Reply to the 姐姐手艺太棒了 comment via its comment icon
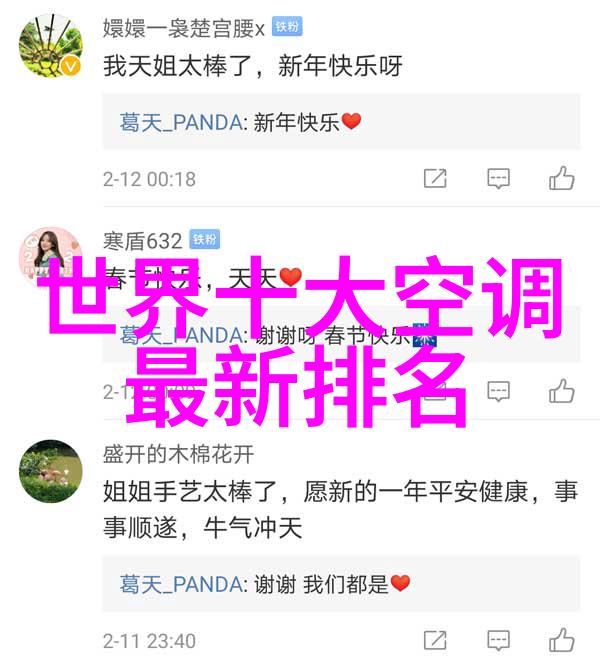The image size is (600, 662). (498, 640)
